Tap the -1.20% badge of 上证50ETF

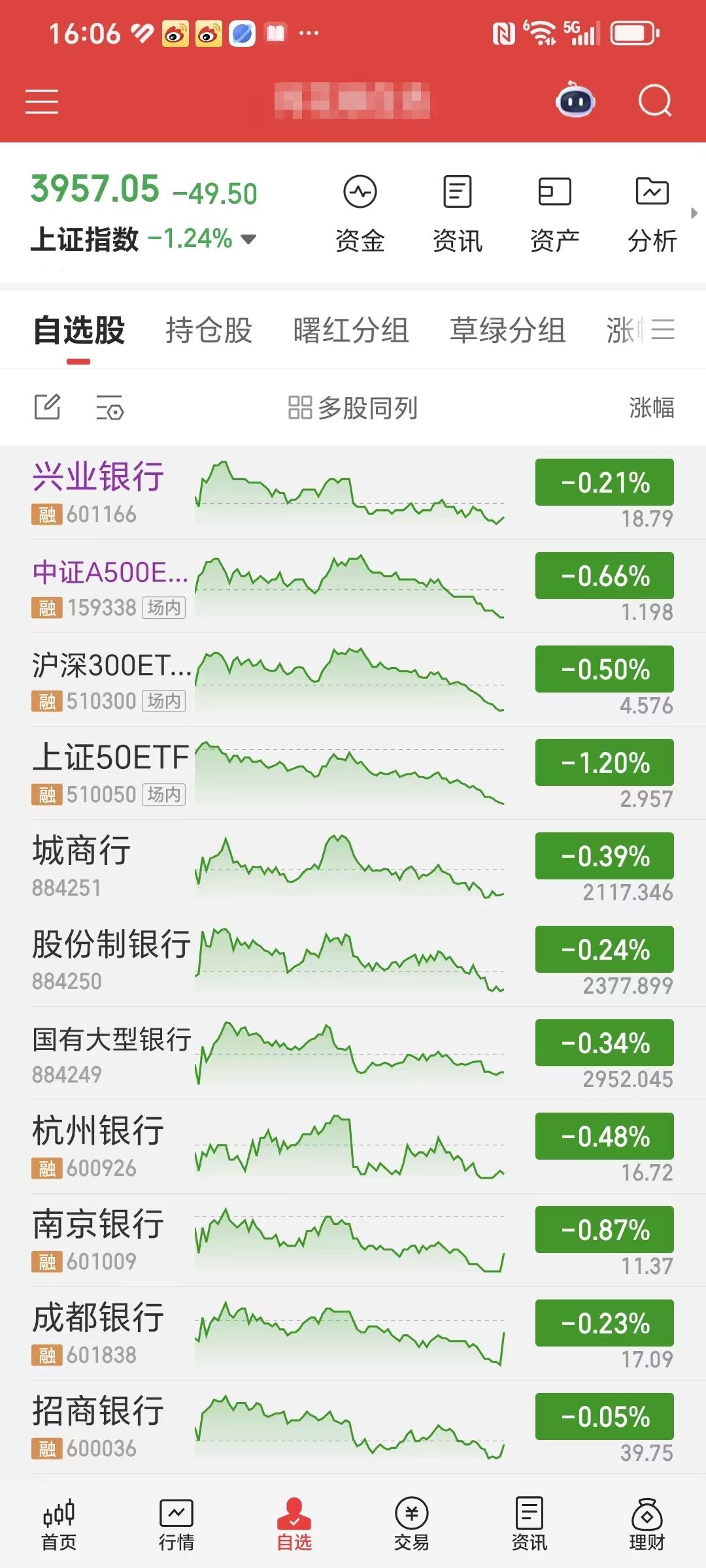pos(603,762)
